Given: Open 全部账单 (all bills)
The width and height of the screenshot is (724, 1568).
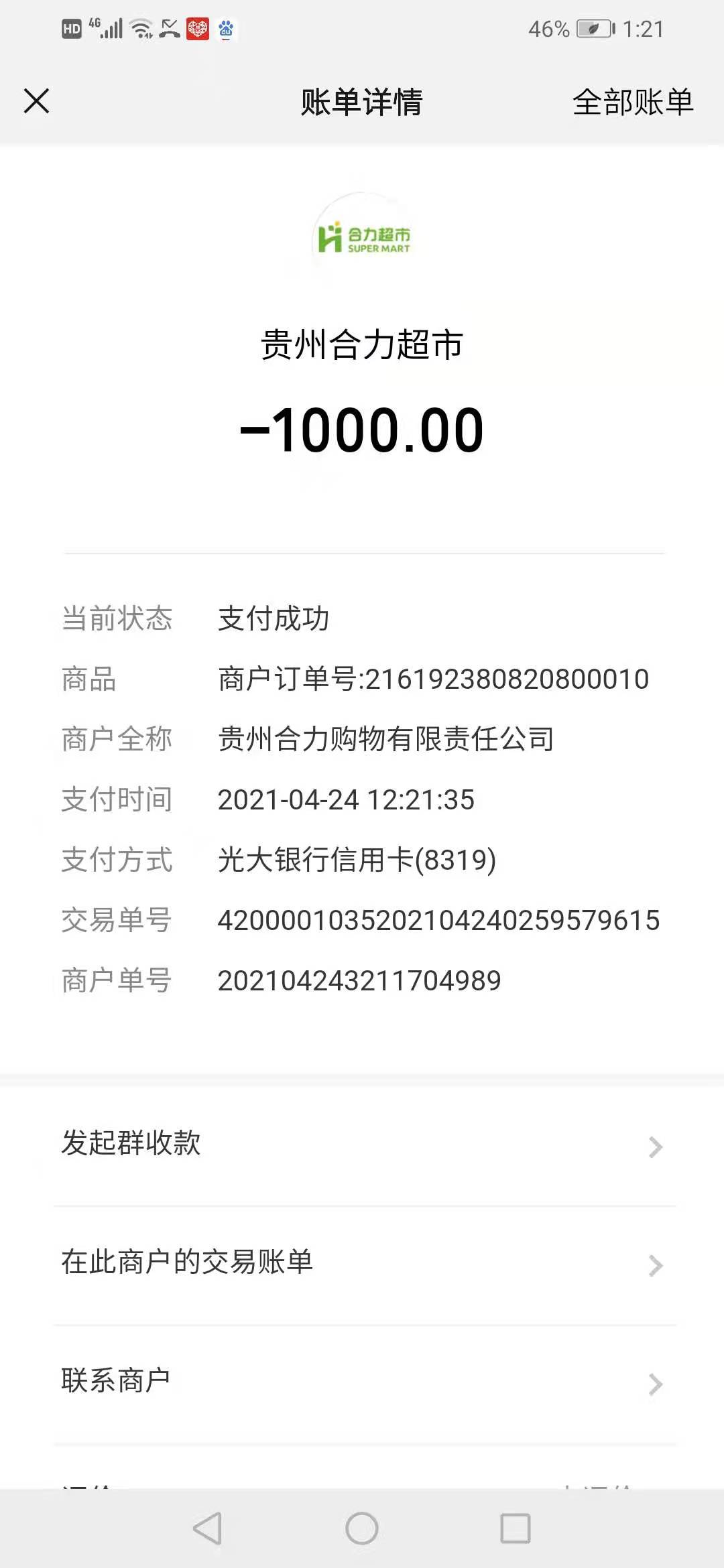Looking at the screenshot, I should pyautogui.click(x=632, y=103).
